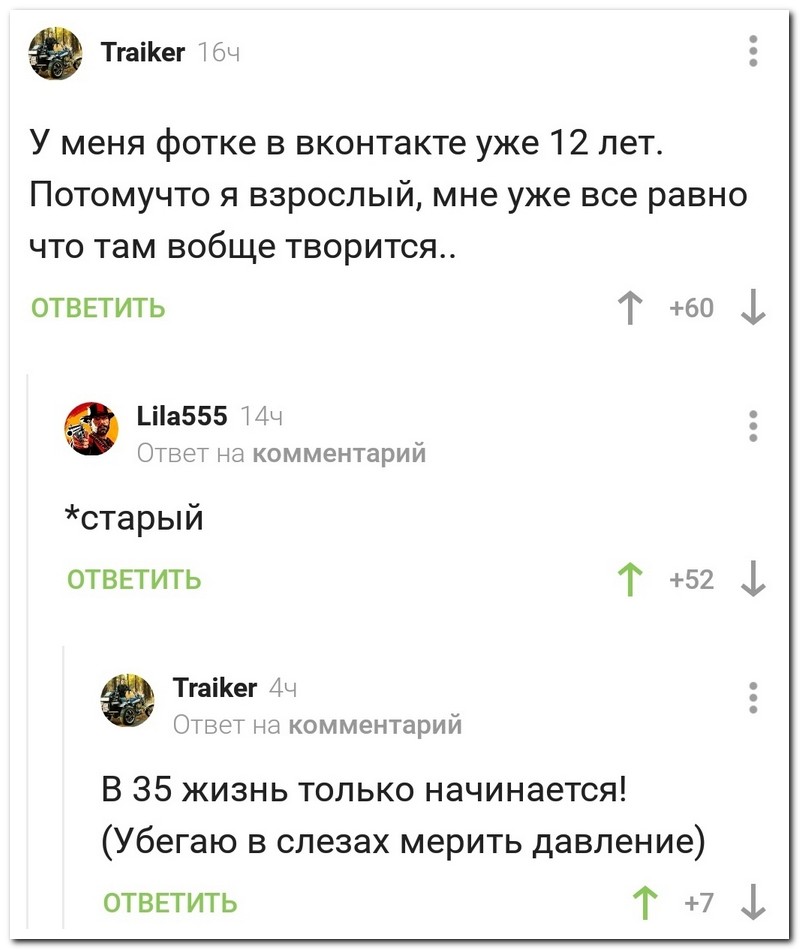The height and width of the screenshot is (950, 800).
Task: View Lila555's username profile
Action: point(180,416)
